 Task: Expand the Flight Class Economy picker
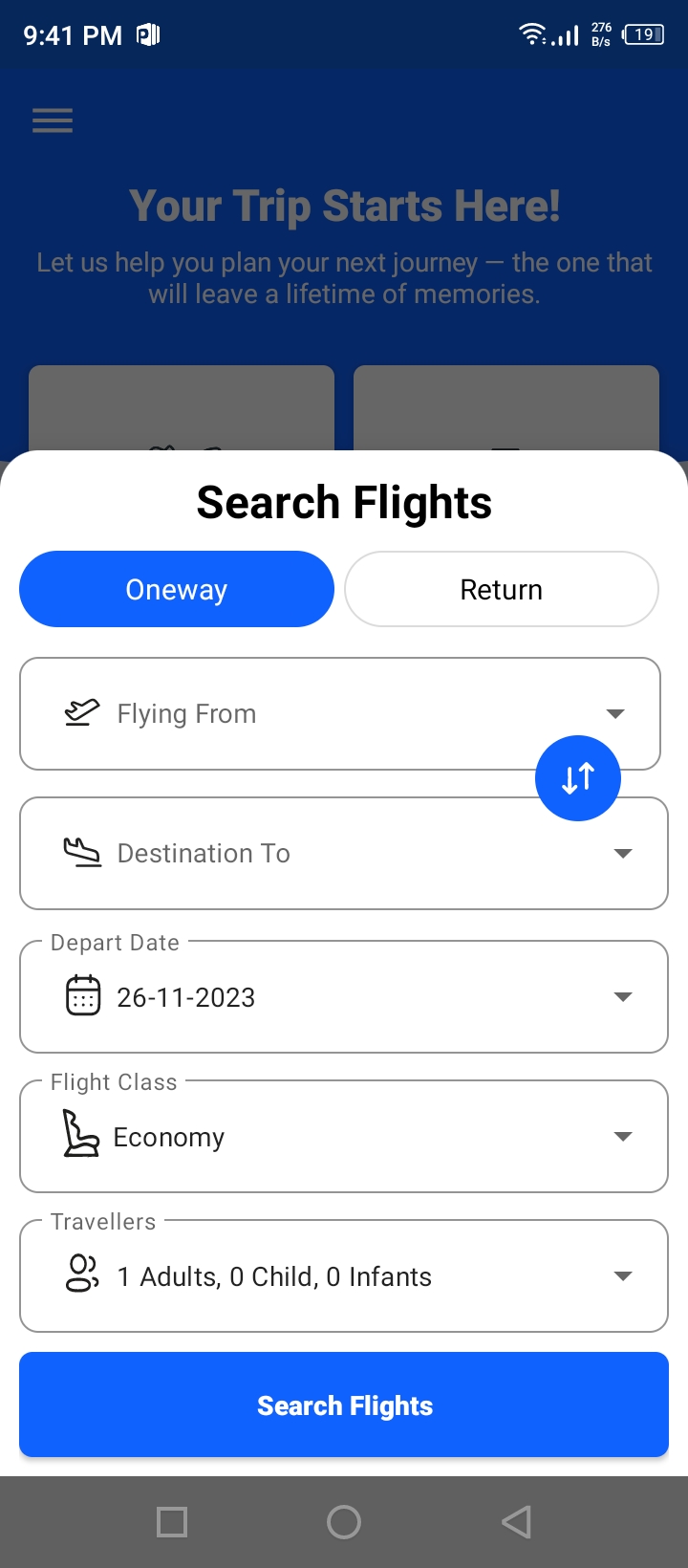[344, 1136]
